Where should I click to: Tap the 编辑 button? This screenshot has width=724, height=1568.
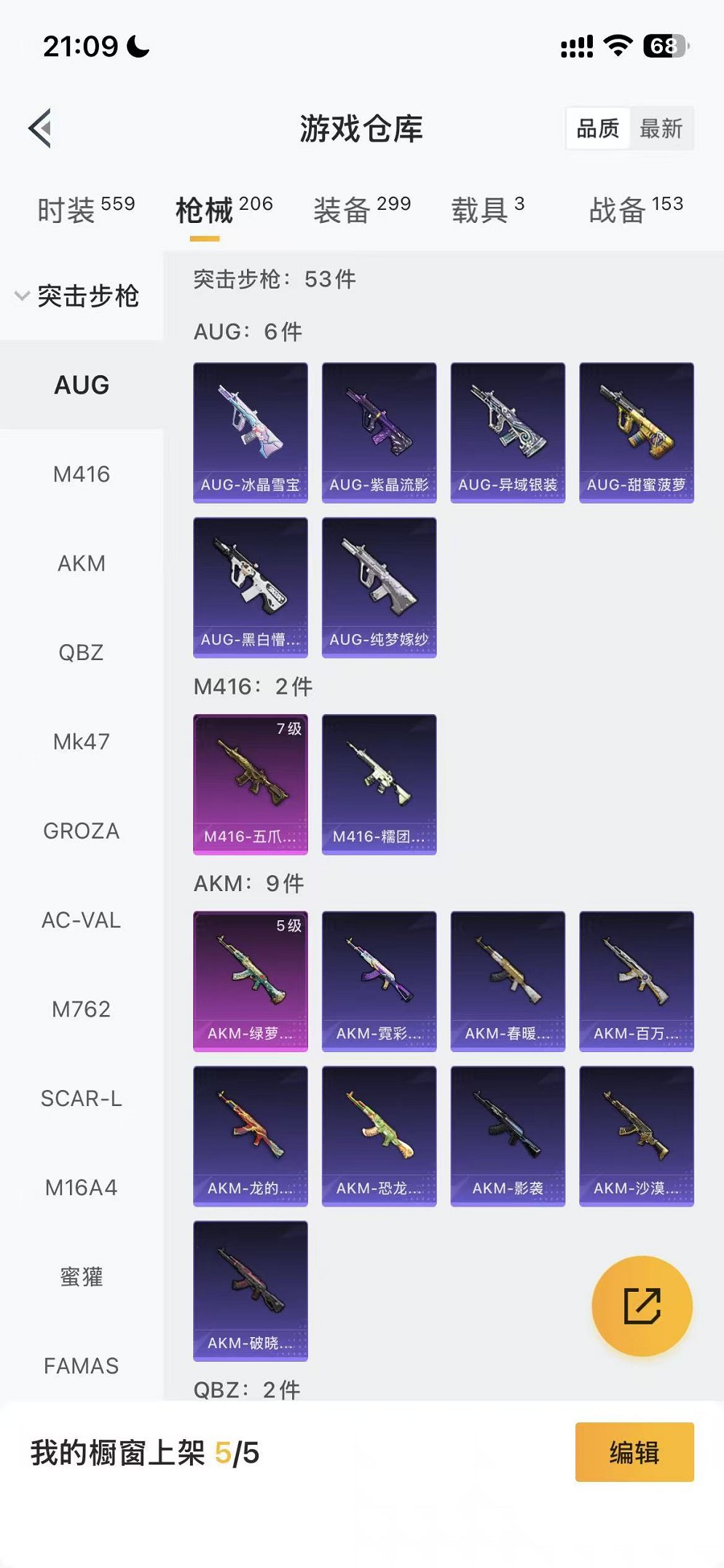634,1452
